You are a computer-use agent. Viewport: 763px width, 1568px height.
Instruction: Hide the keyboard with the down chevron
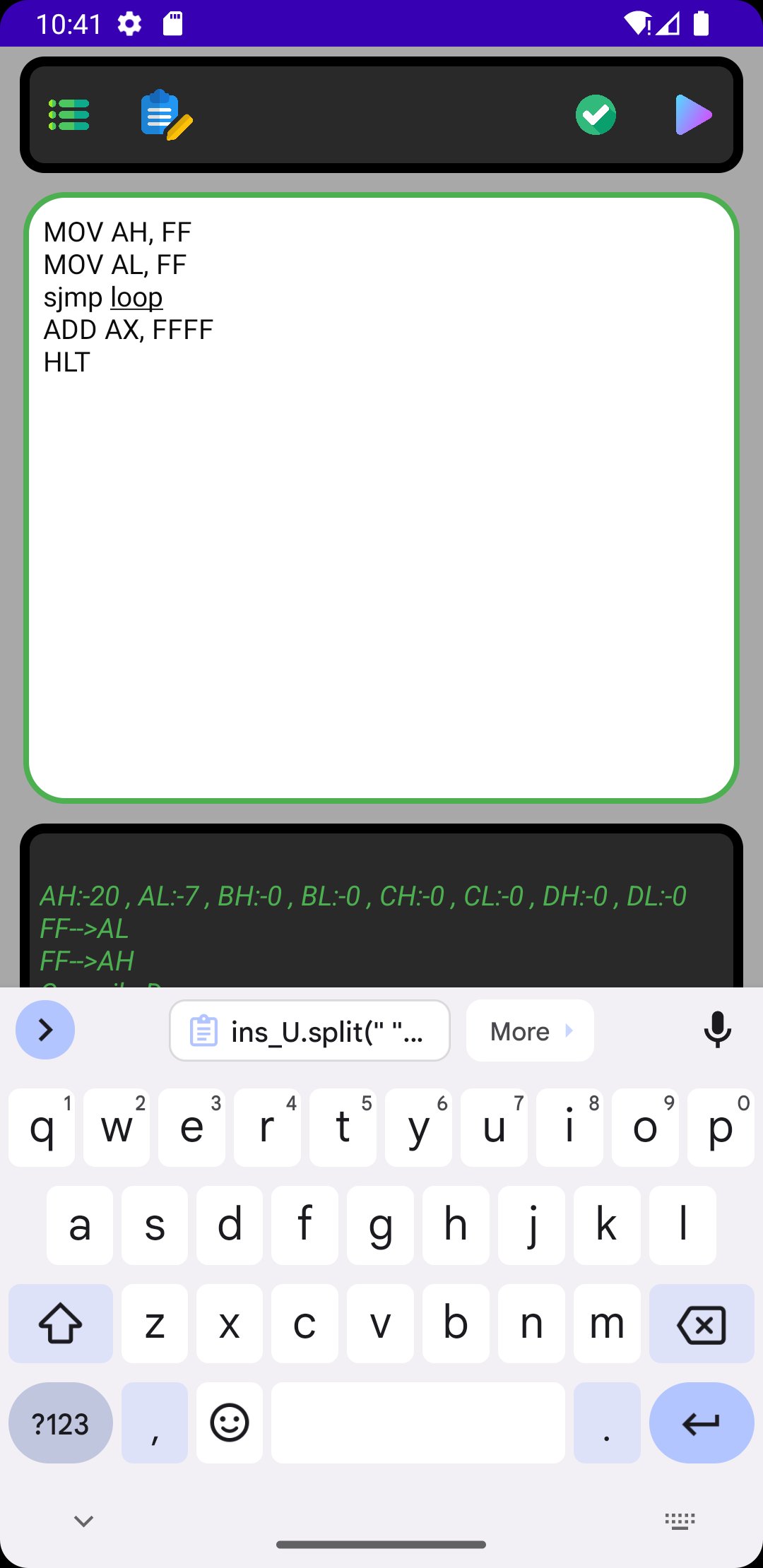(84, 1521)
